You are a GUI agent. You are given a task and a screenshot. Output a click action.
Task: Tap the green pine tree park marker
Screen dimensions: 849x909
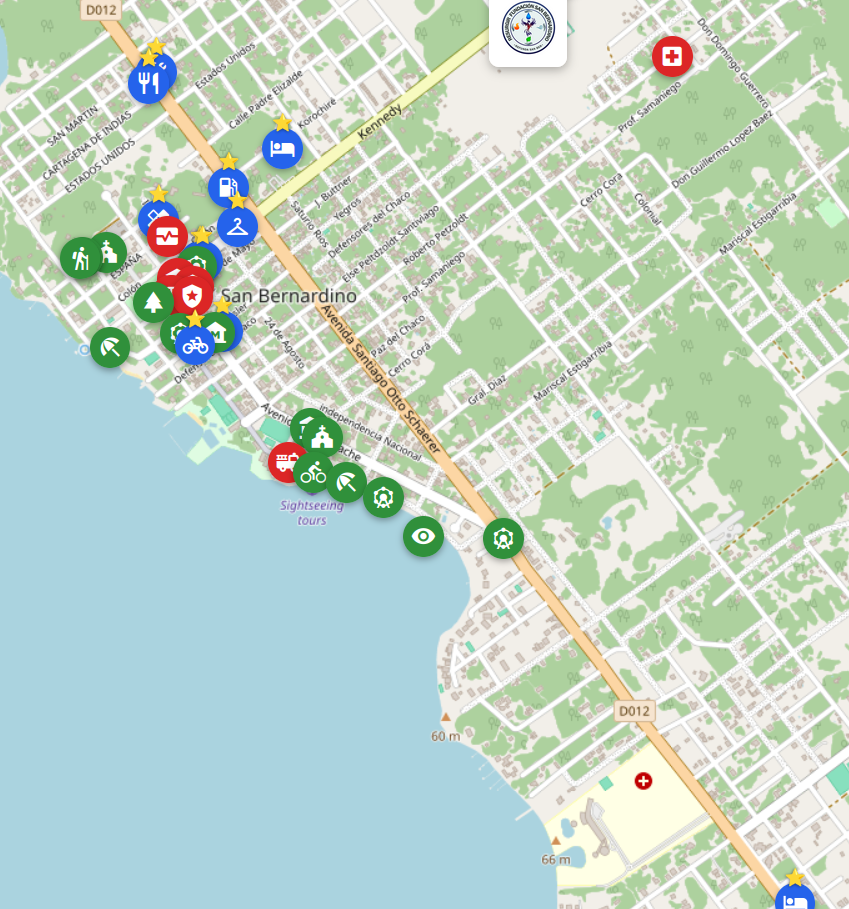click(x=153, y=302)
